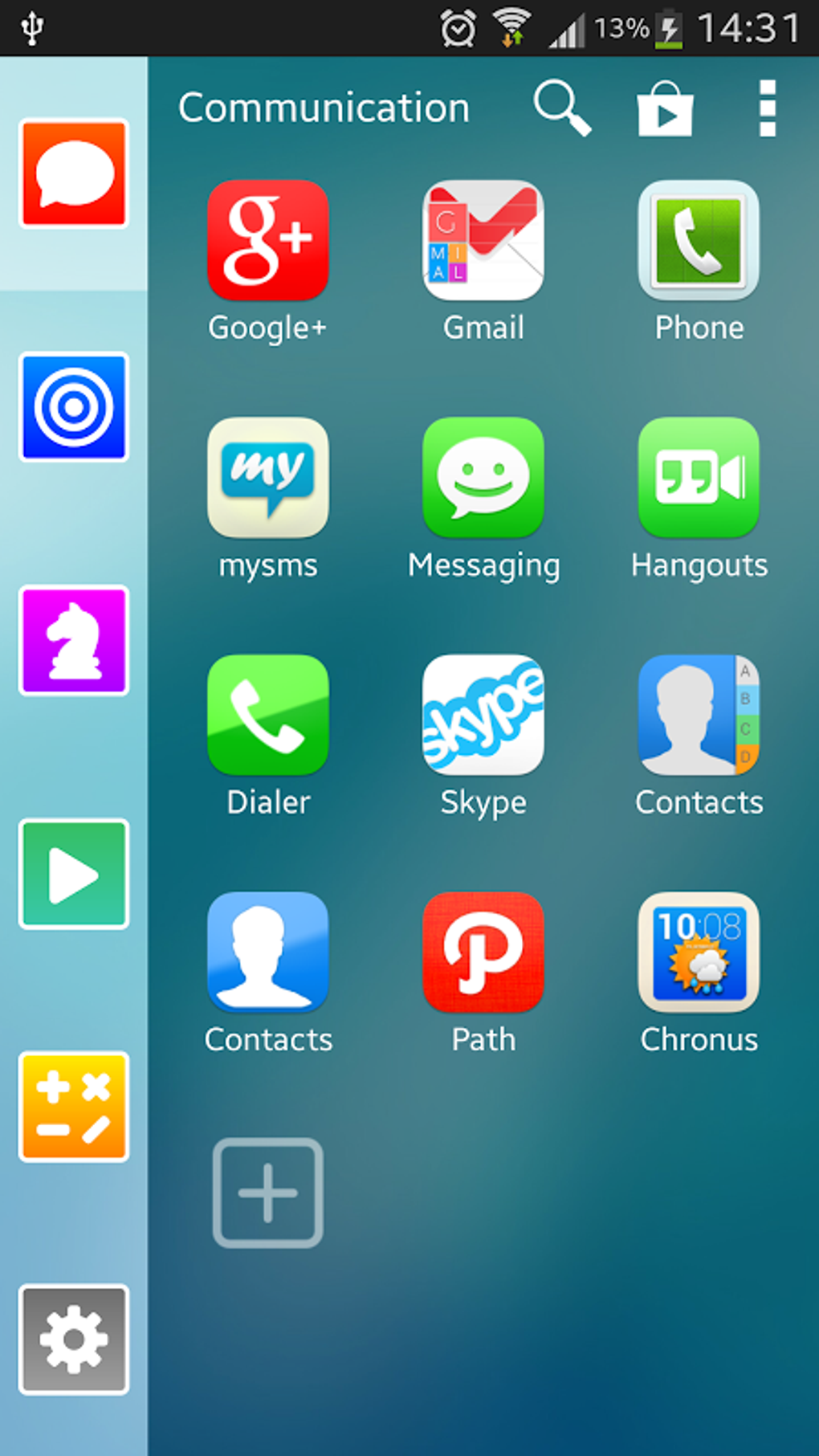
Task: Open the Play Store bag icon
Action: click(665, 109)
